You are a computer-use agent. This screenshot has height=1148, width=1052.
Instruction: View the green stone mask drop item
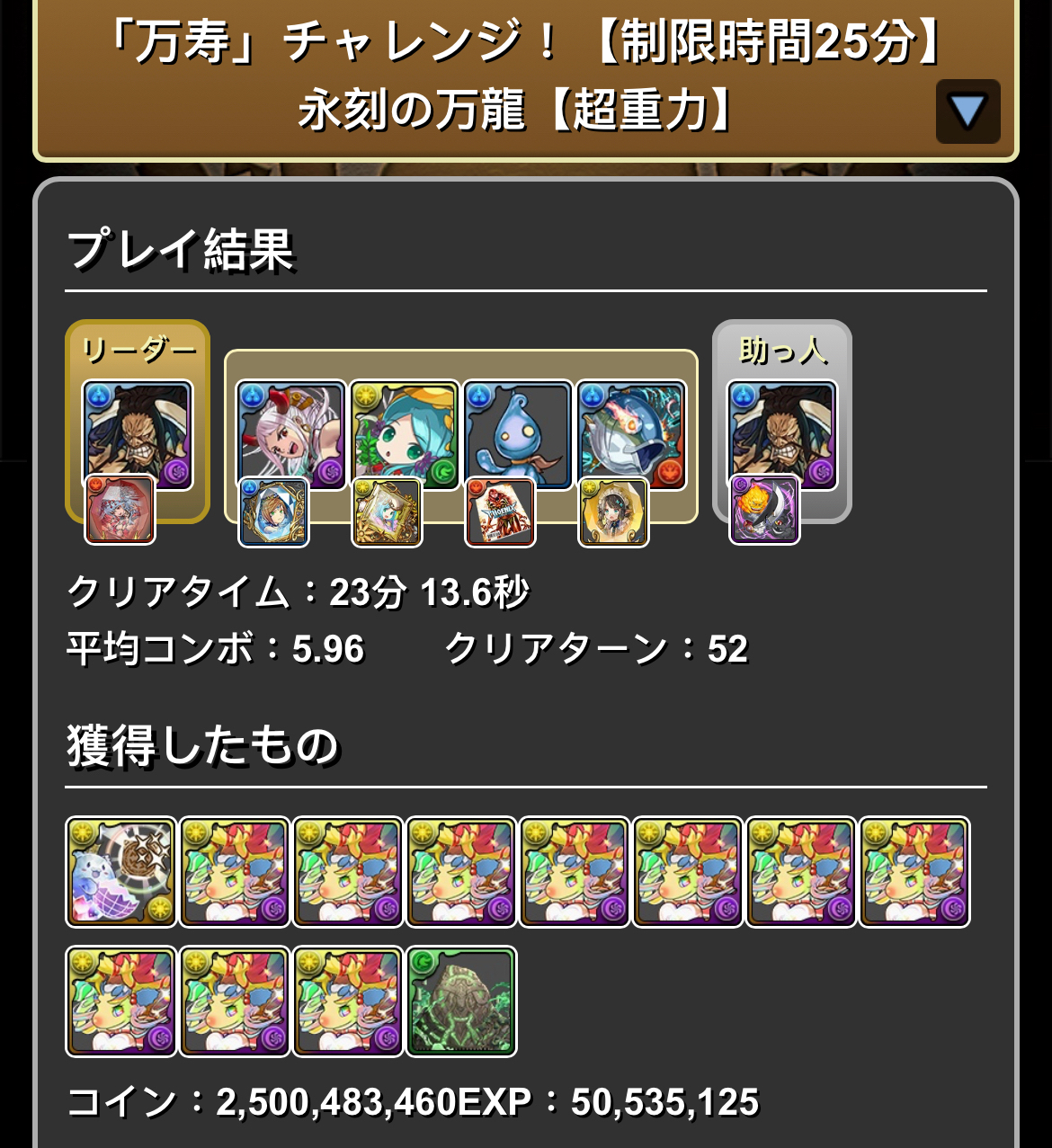click(x=461, y=1001)
